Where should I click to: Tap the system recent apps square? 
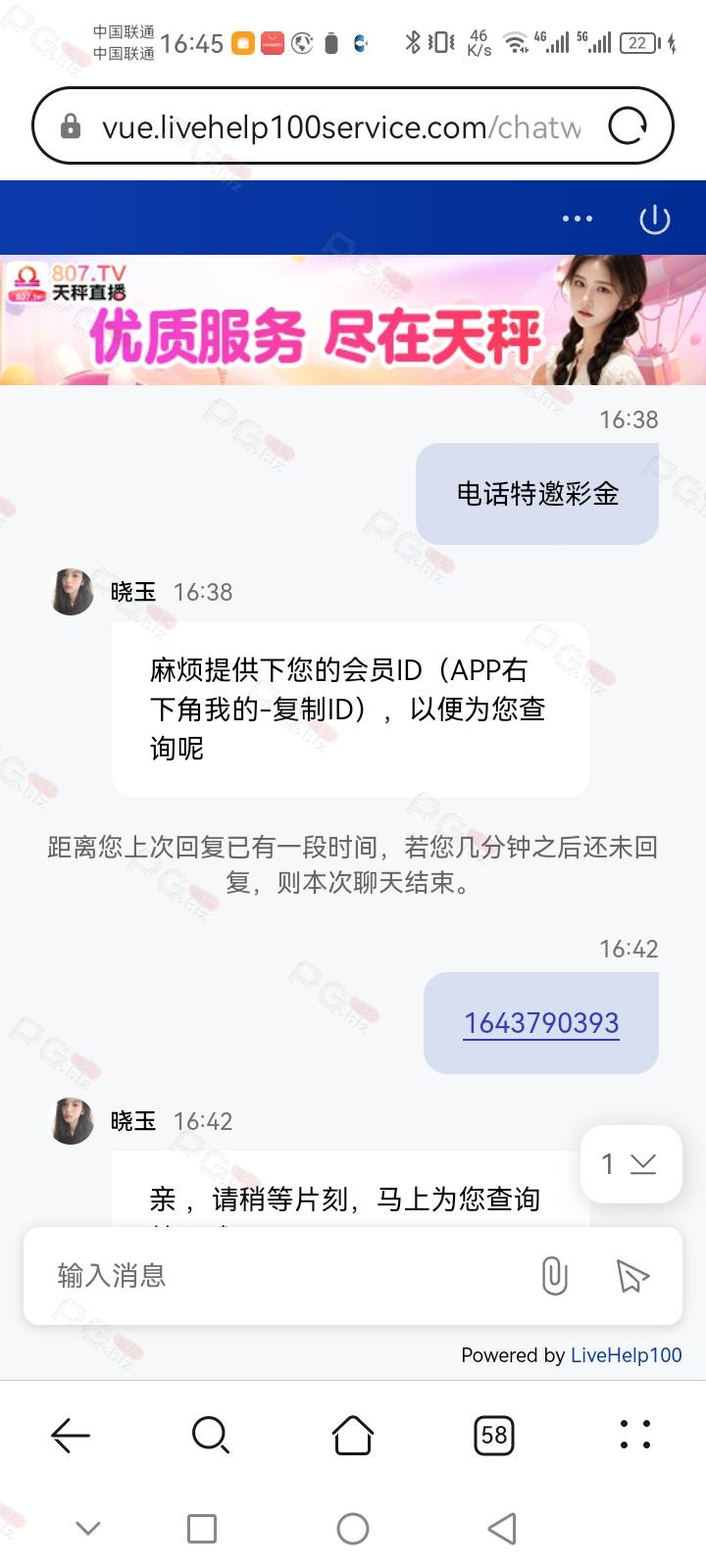202,1529
